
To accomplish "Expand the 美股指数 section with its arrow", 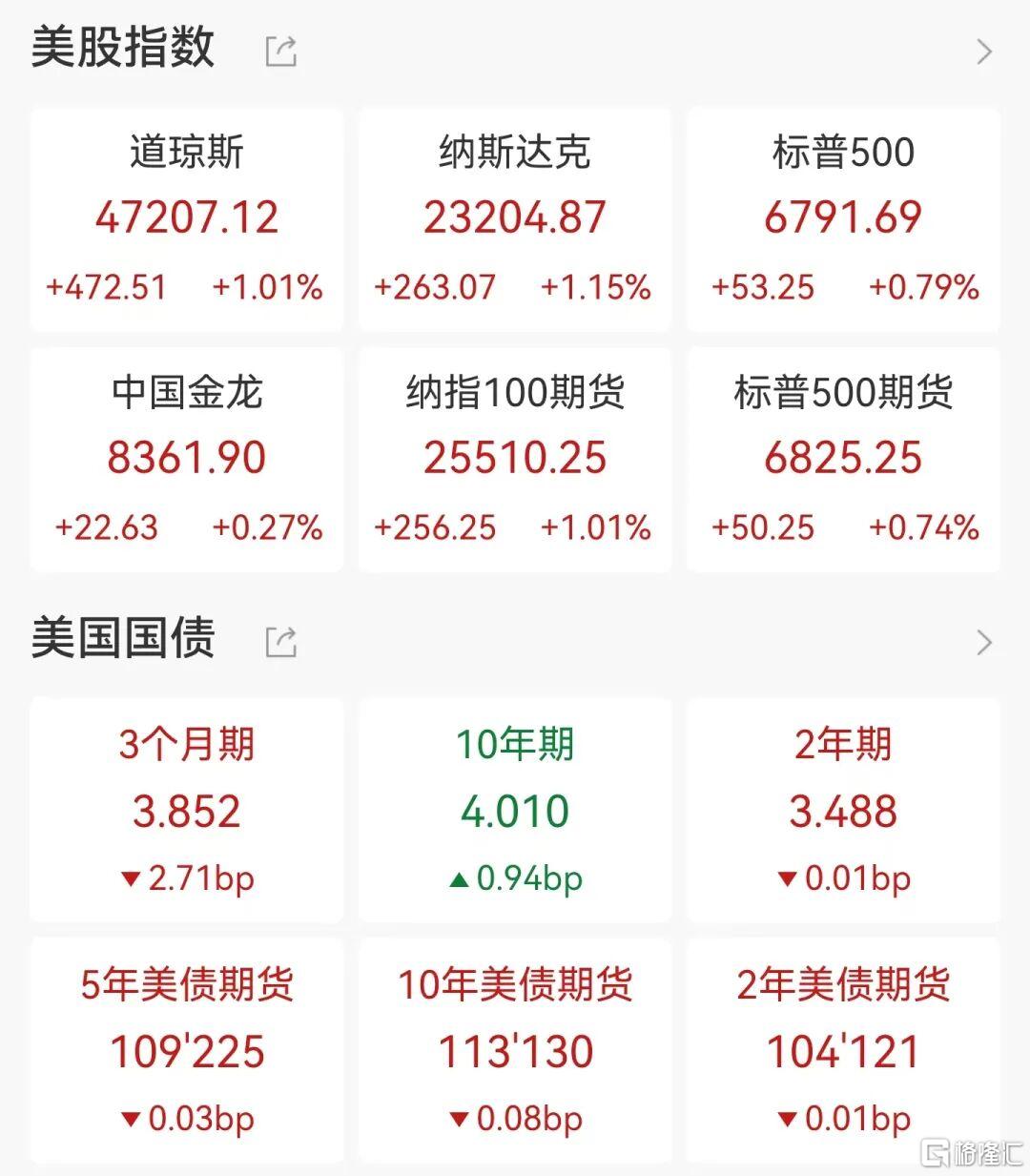I will pos(984,52).
